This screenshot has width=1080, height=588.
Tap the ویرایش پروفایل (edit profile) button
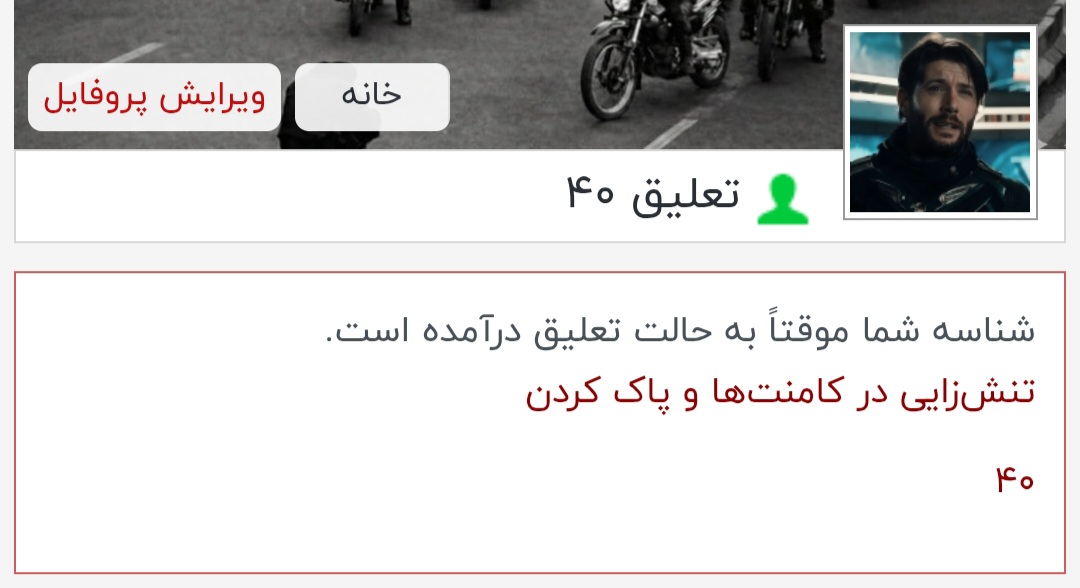point(154,97)
